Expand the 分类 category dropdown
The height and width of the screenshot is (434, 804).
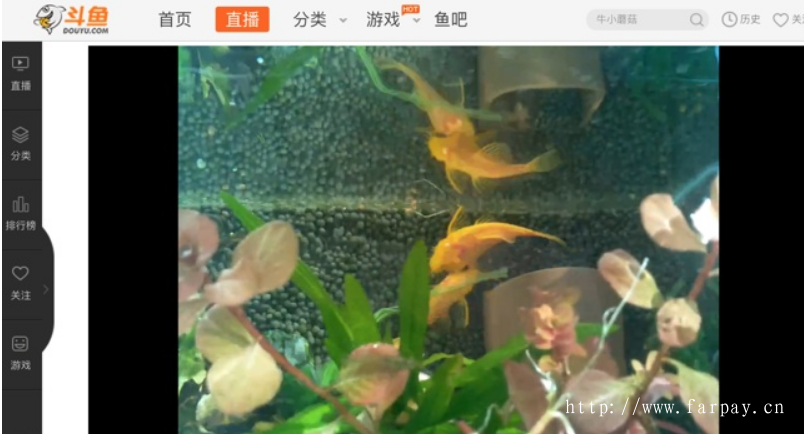pos(320,19)
